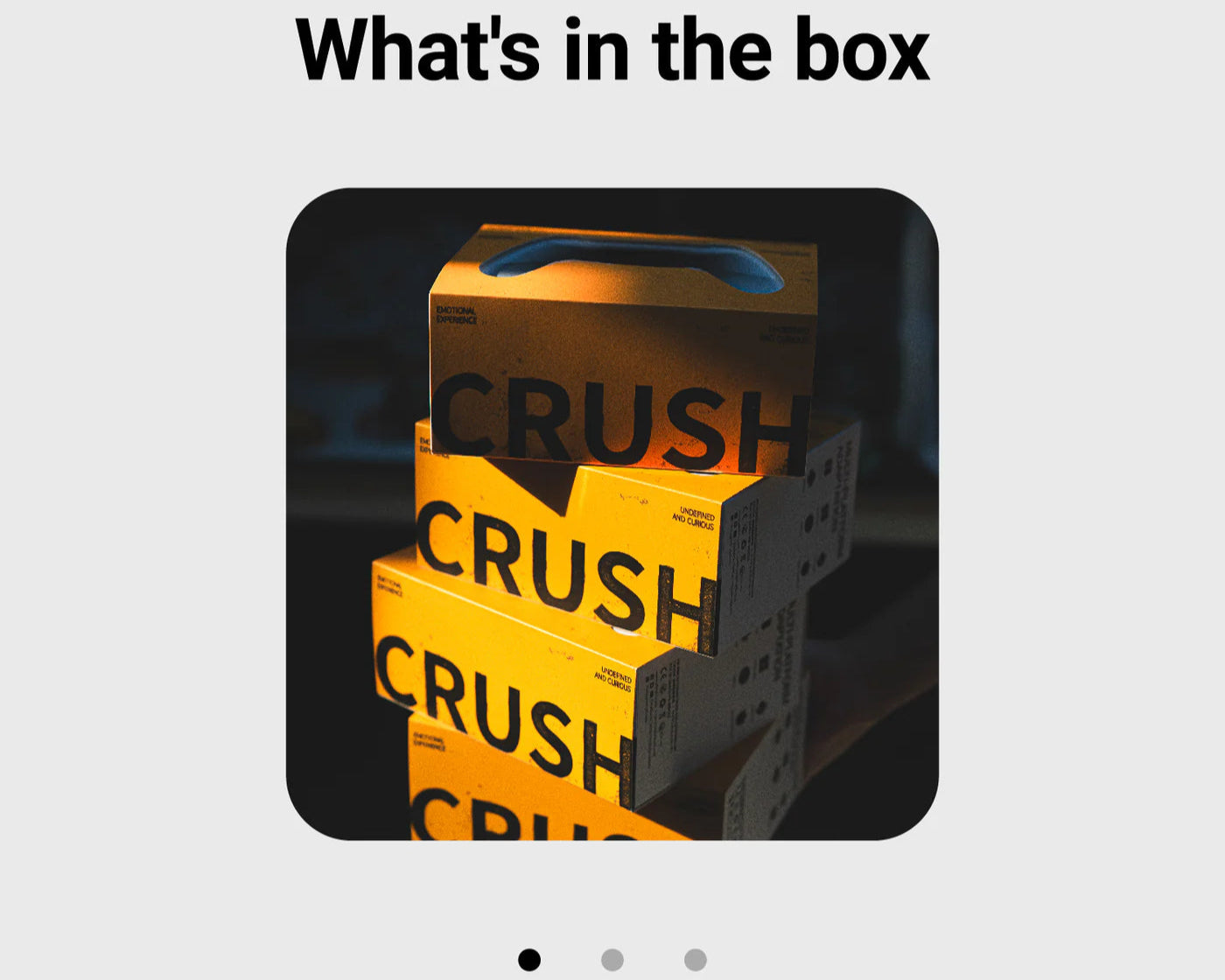Jump to the third carousel slide dot
Viewport: 1225px width, 980px height.
coord(696,960)
